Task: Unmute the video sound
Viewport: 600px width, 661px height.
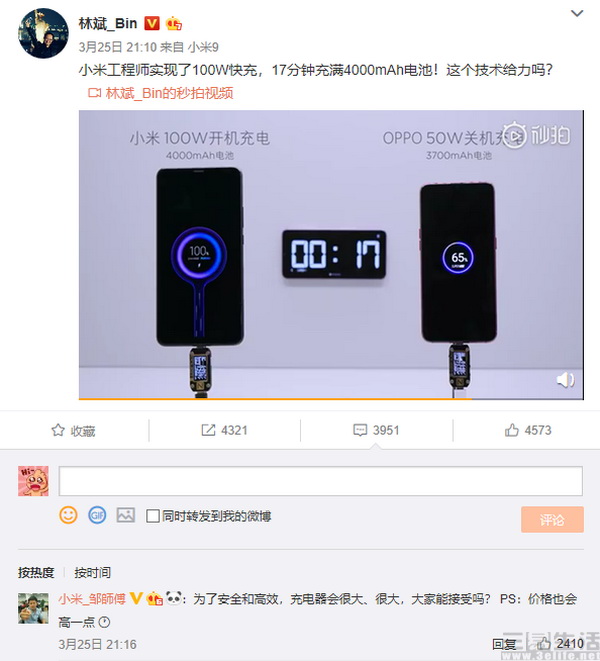Action: [x=565, y=379]
